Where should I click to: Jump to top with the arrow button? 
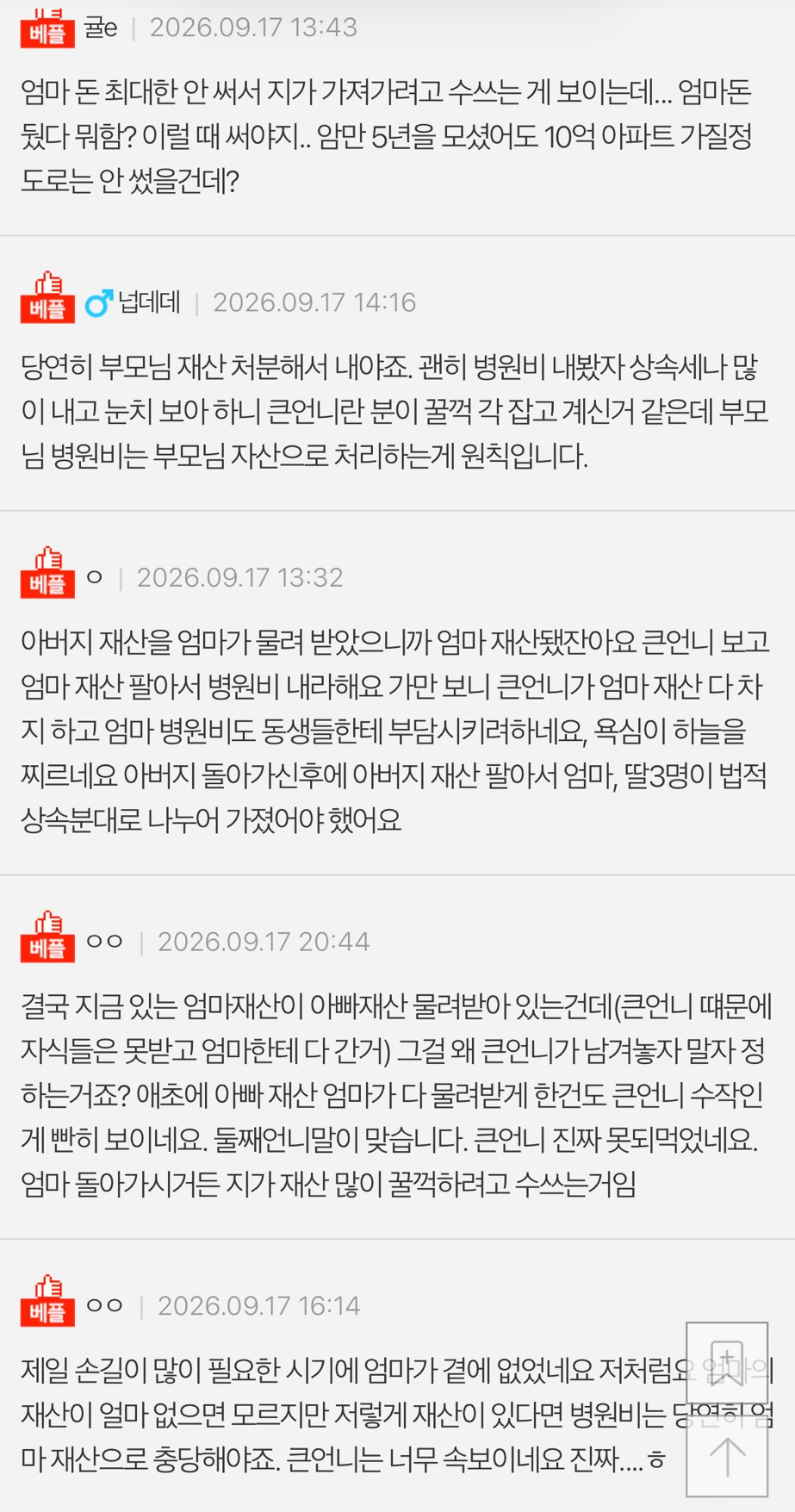point(727,1454)
